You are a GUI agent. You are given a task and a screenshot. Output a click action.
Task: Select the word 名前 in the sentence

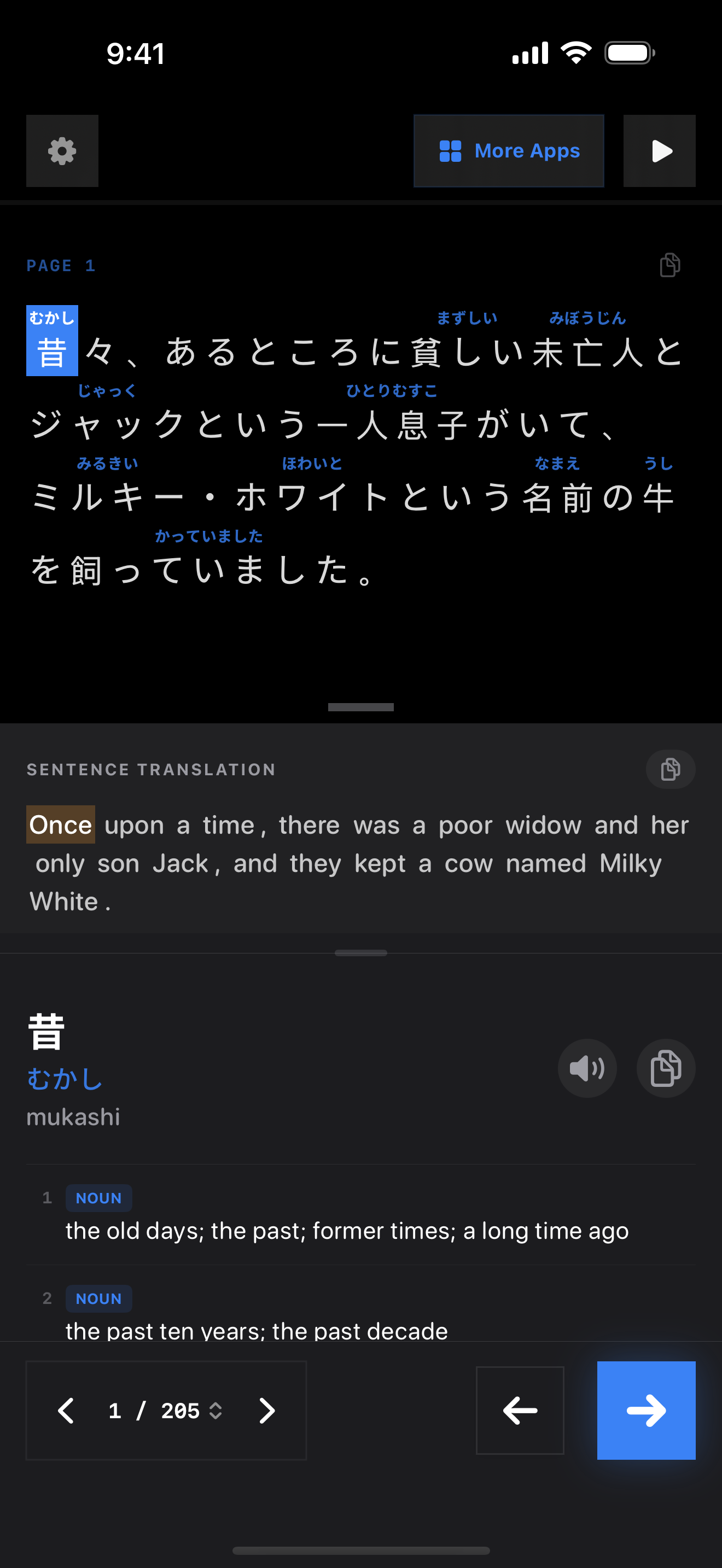pyautogui.click(x=557, y=498)
